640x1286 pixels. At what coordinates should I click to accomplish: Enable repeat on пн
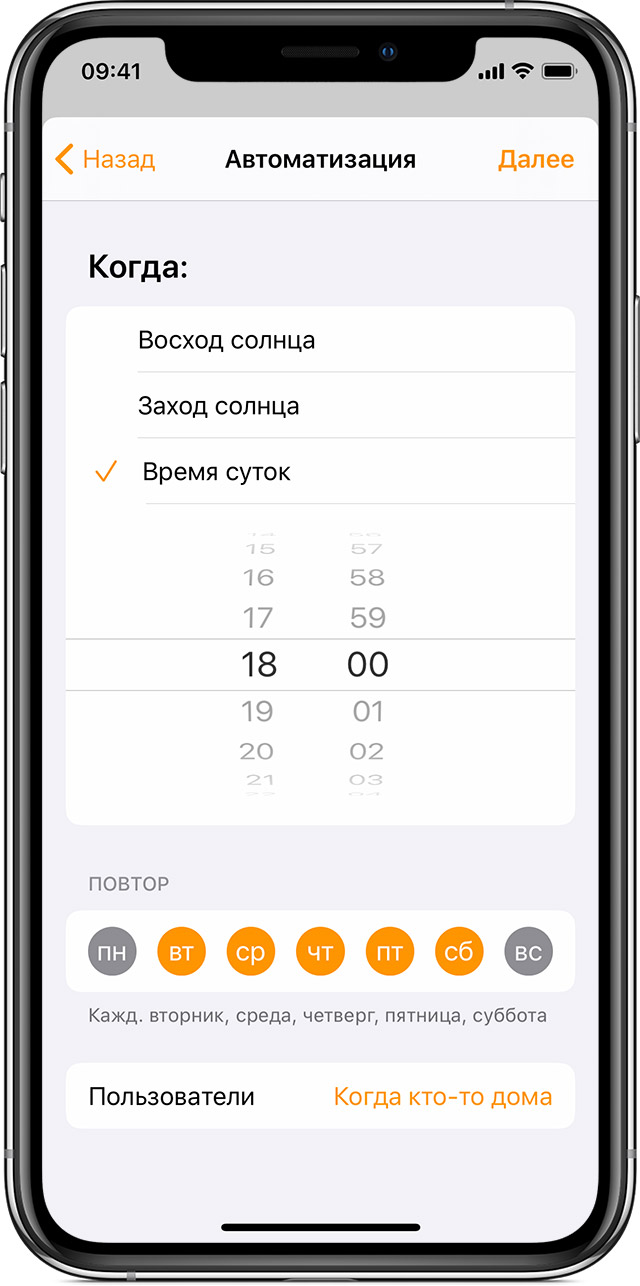pyautogui.click(x=112, y=951)
